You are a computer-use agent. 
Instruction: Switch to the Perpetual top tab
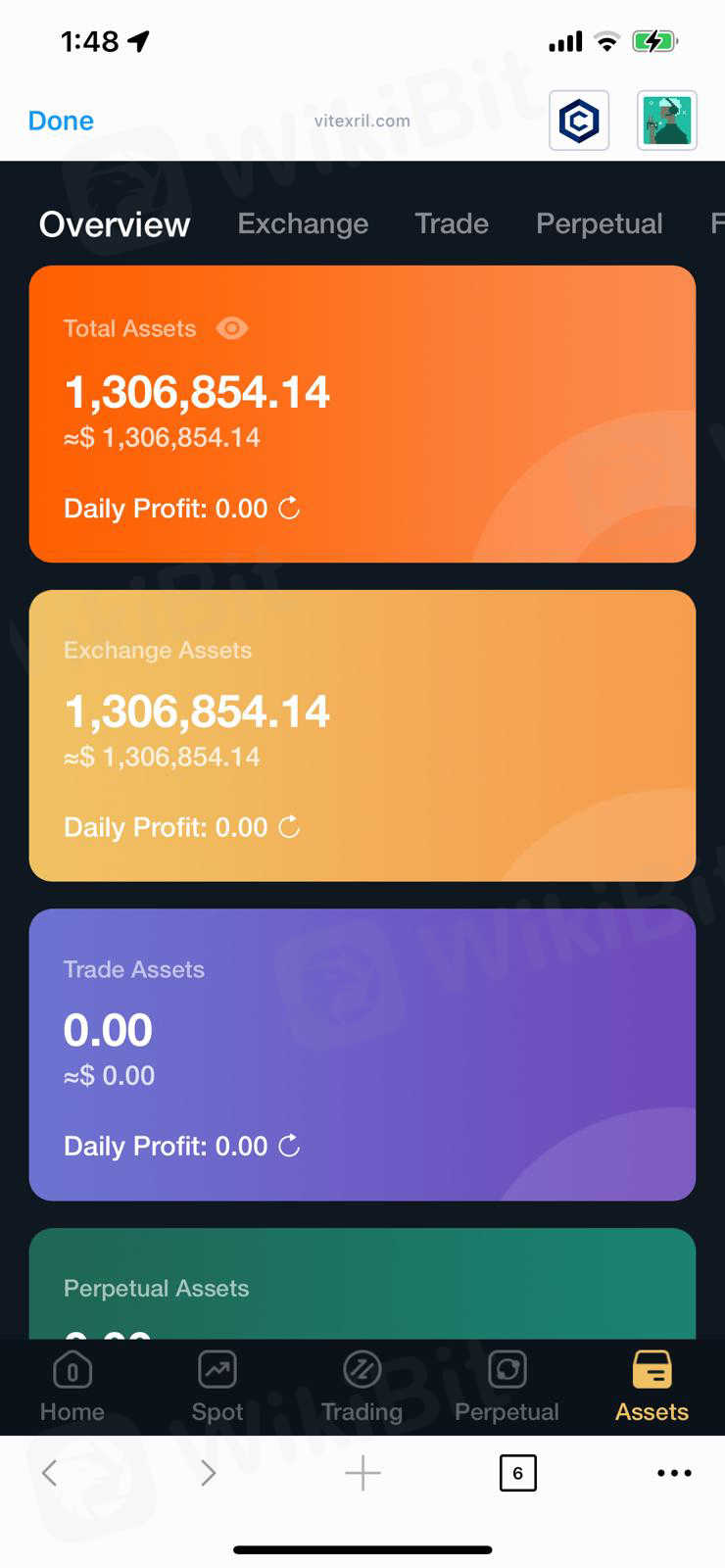coord(600,223)
